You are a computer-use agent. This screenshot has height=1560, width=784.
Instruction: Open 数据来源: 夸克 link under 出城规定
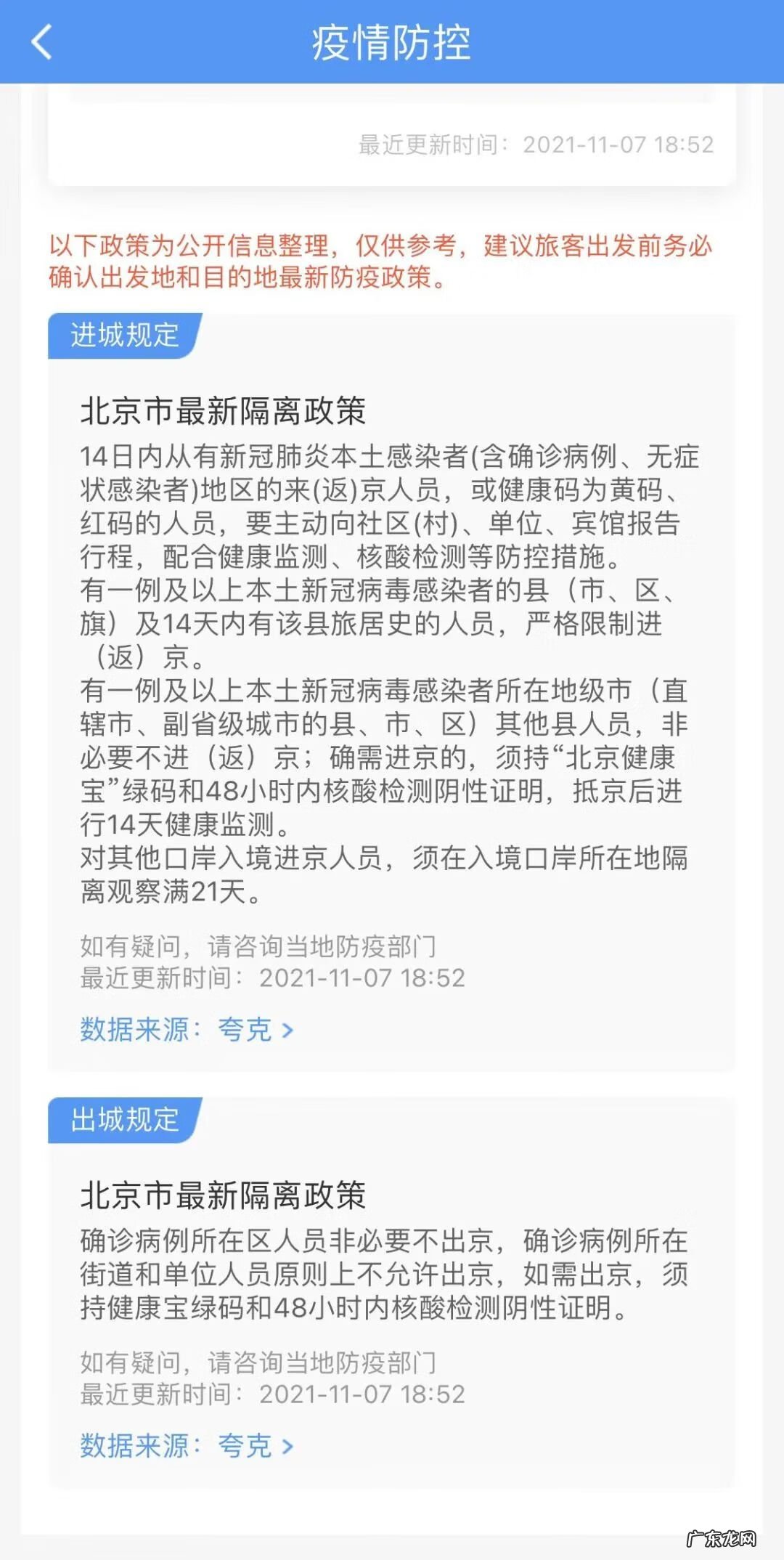[x=187, y=1446]
